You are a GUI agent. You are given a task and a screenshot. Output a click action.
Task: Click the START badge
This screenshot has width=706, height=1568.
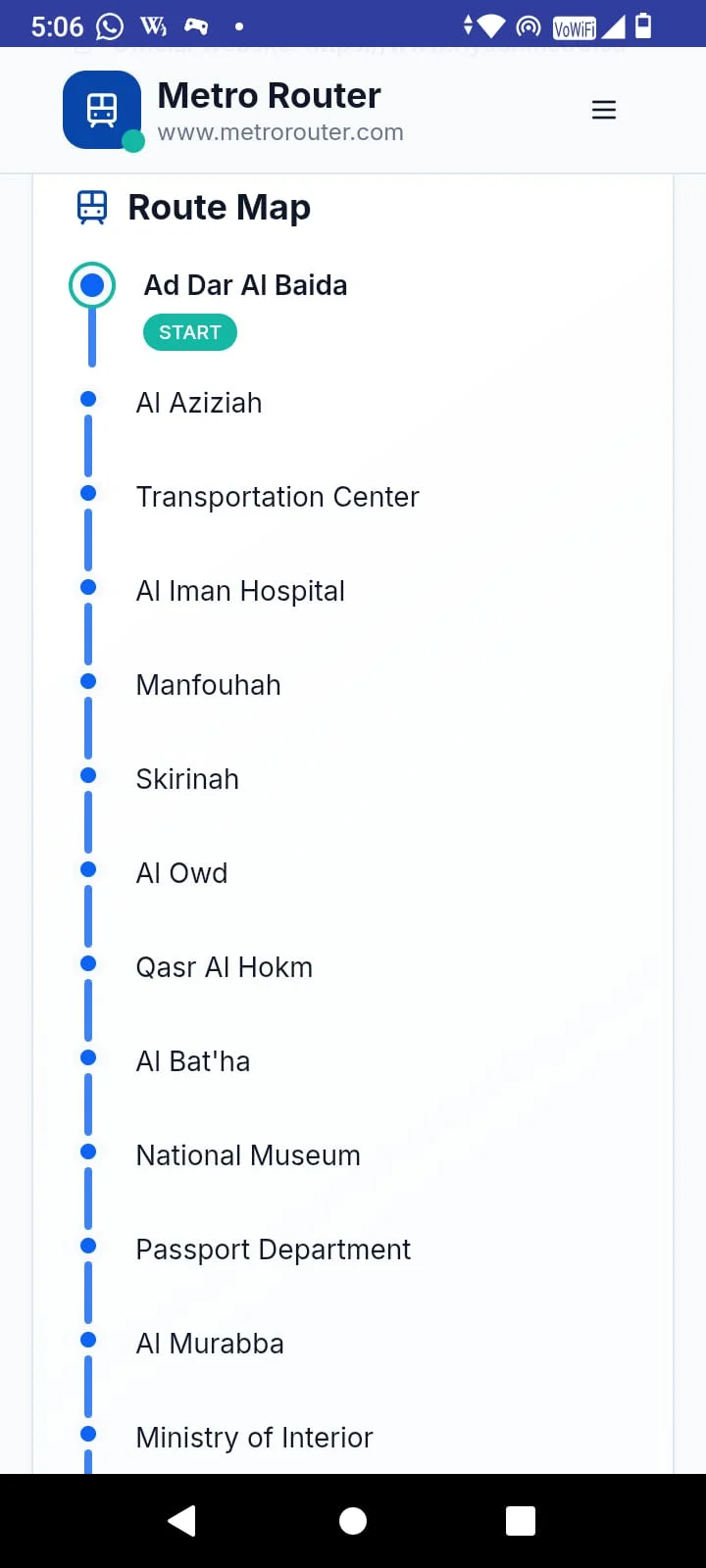click(189, 332)
